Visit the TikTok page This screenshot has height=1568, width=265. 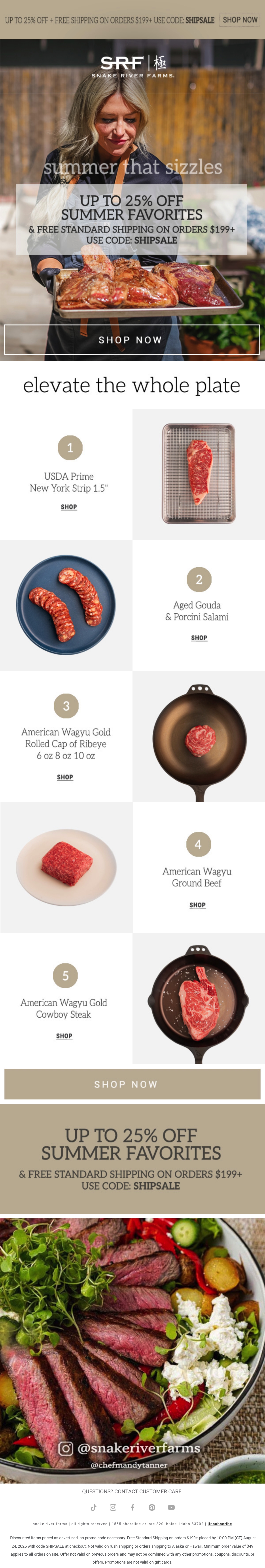[x=94, y=1507]
